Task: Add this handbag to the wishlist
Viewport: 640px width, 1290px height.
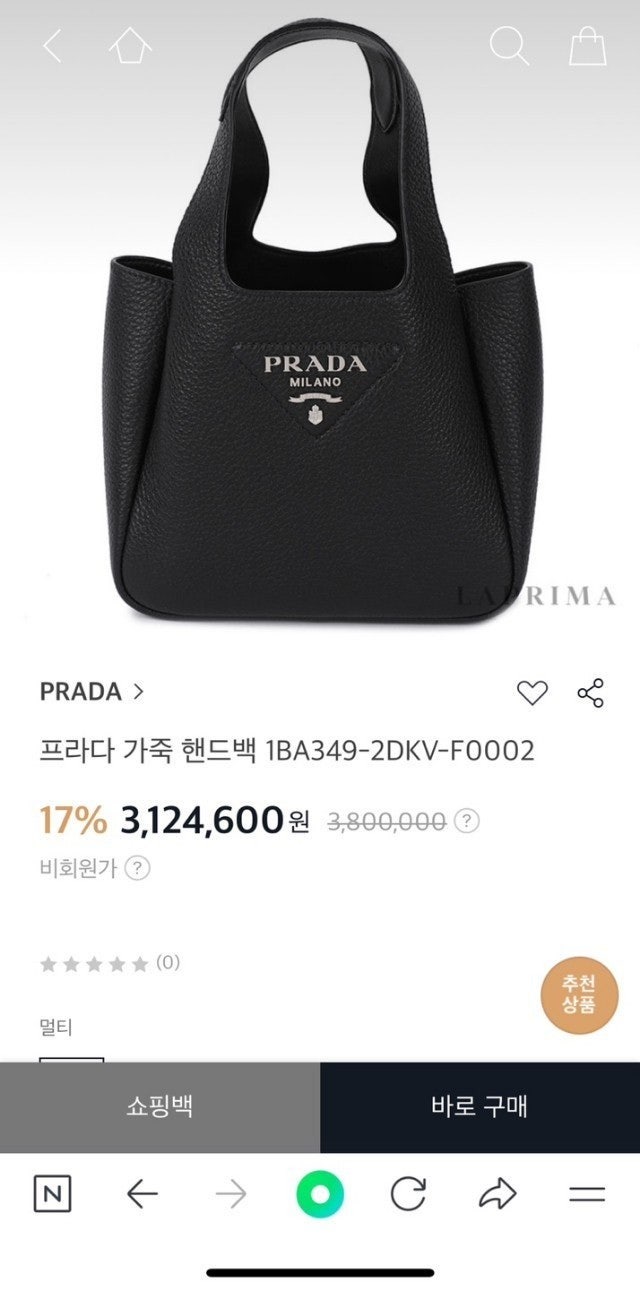Action: (x=532, y=692)
